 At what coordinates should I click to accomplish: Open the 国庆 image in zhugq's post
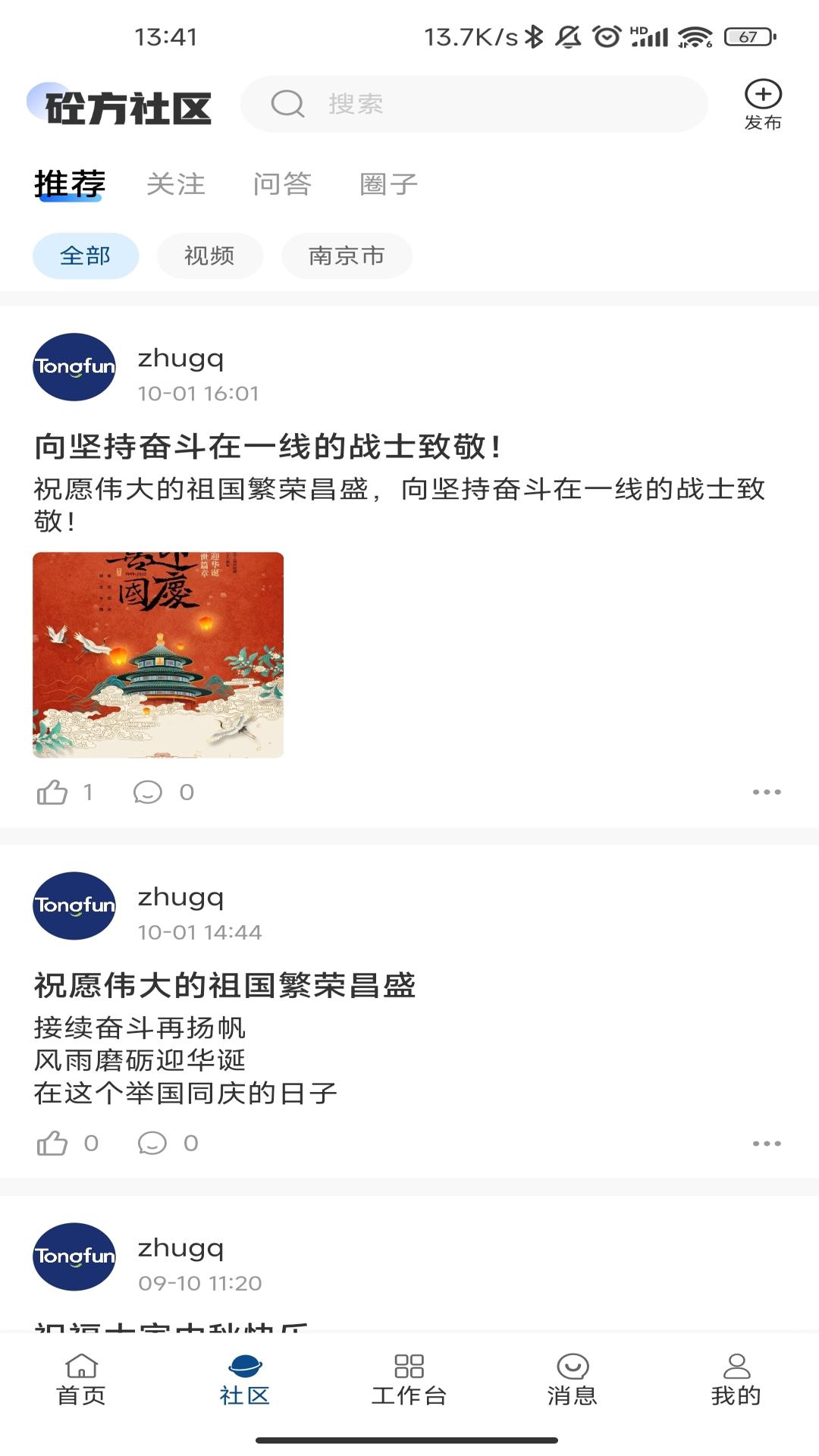158,654
